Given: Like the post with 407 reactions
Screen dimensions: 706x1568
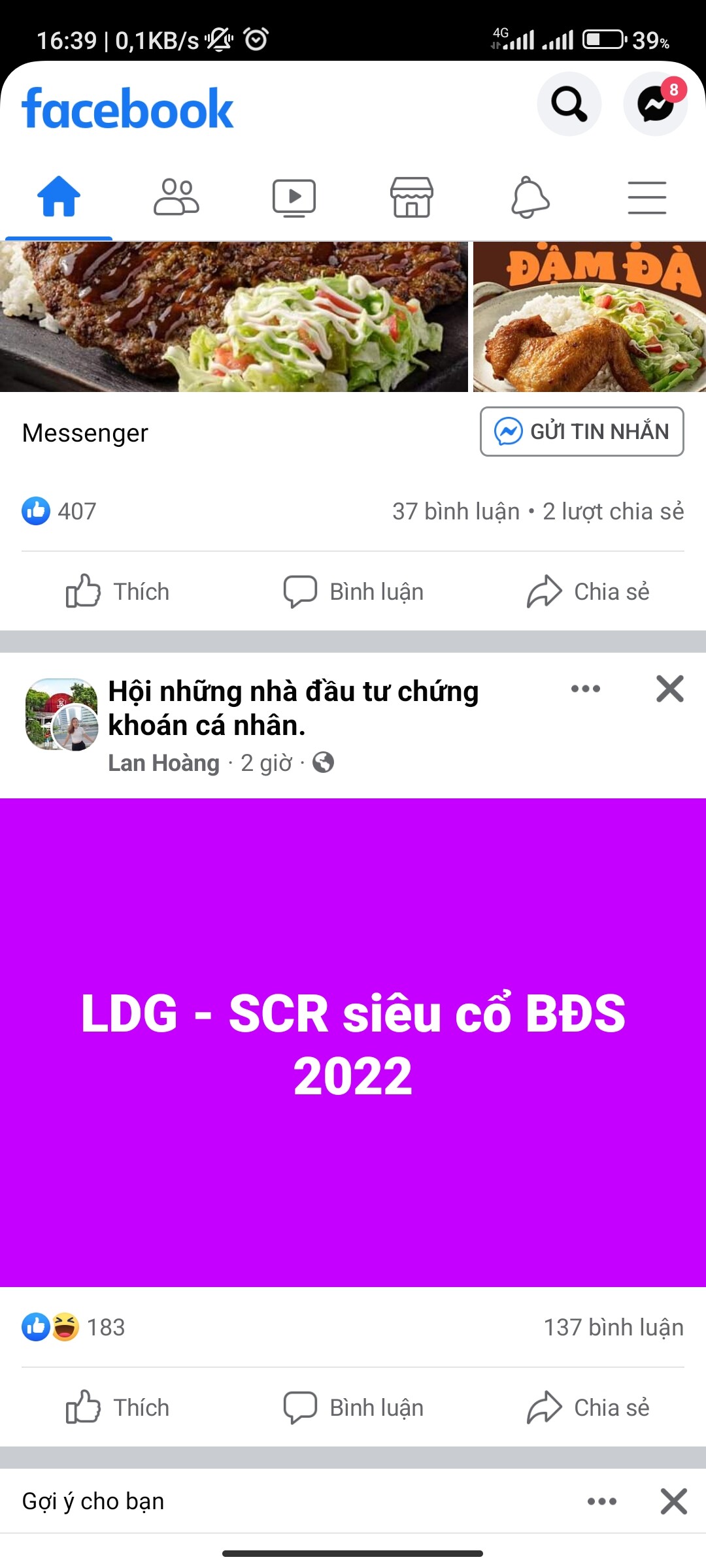Looking at the screenshot, I should click(118, 592).
